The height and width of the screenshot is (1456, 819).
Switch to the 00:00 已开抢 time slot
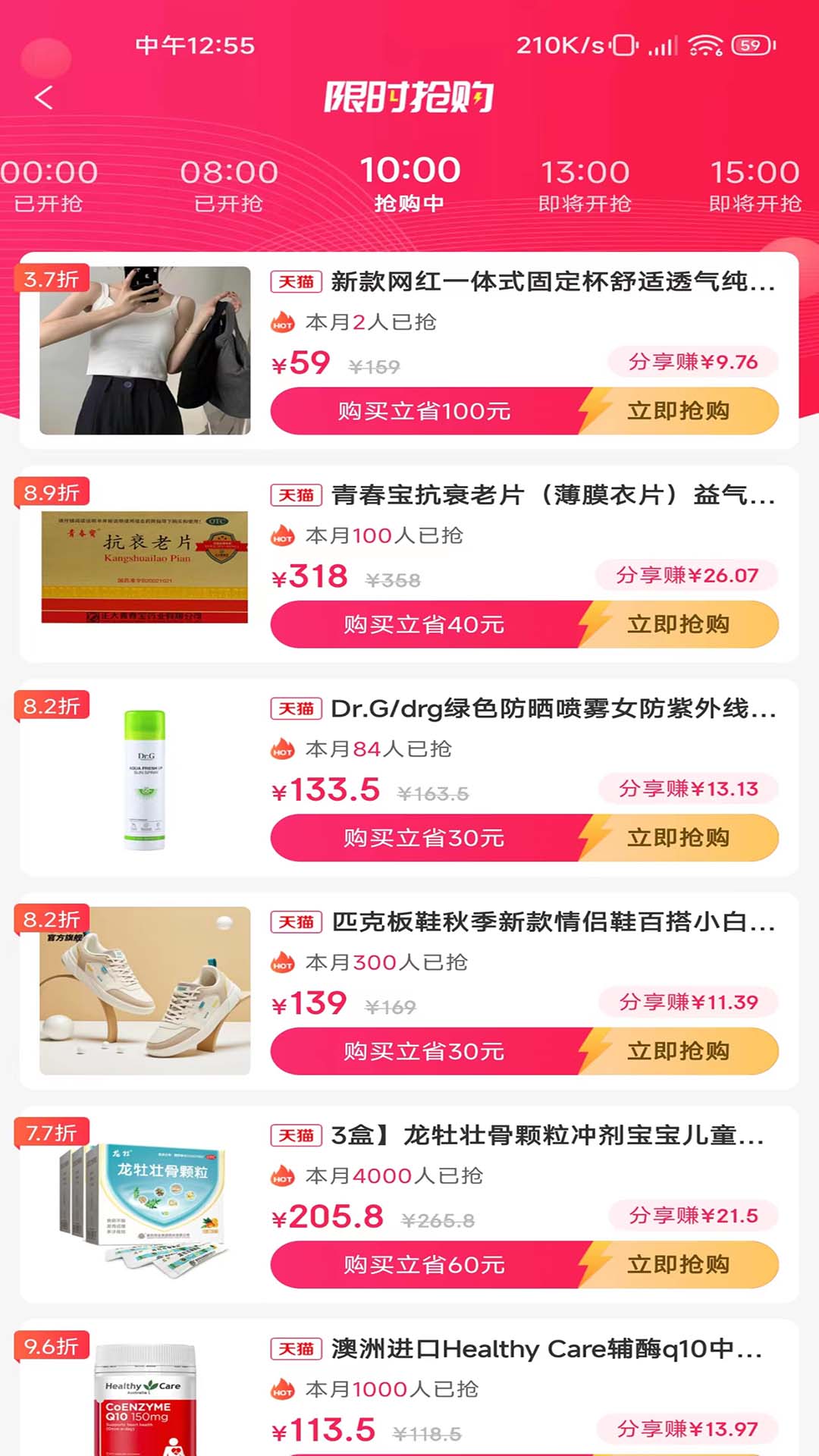click(49, 185)
